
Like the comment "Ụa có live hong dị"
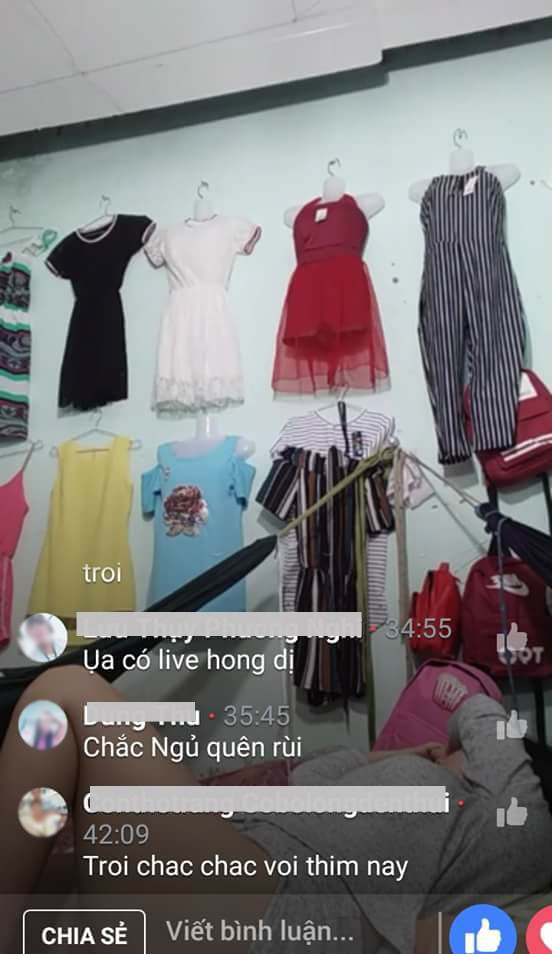pos(512,639)
